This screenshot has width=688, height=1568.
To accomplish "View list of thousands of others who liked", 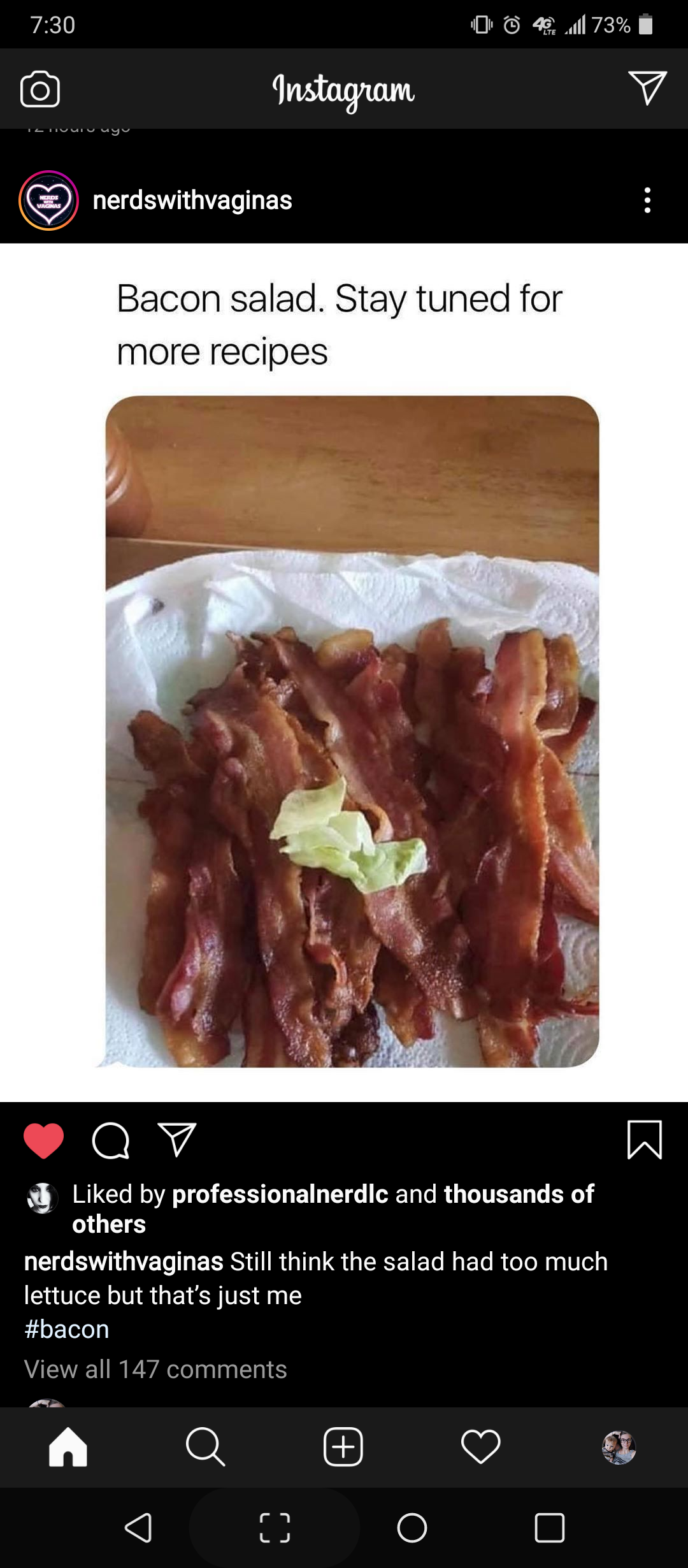I will point(519,1194).
